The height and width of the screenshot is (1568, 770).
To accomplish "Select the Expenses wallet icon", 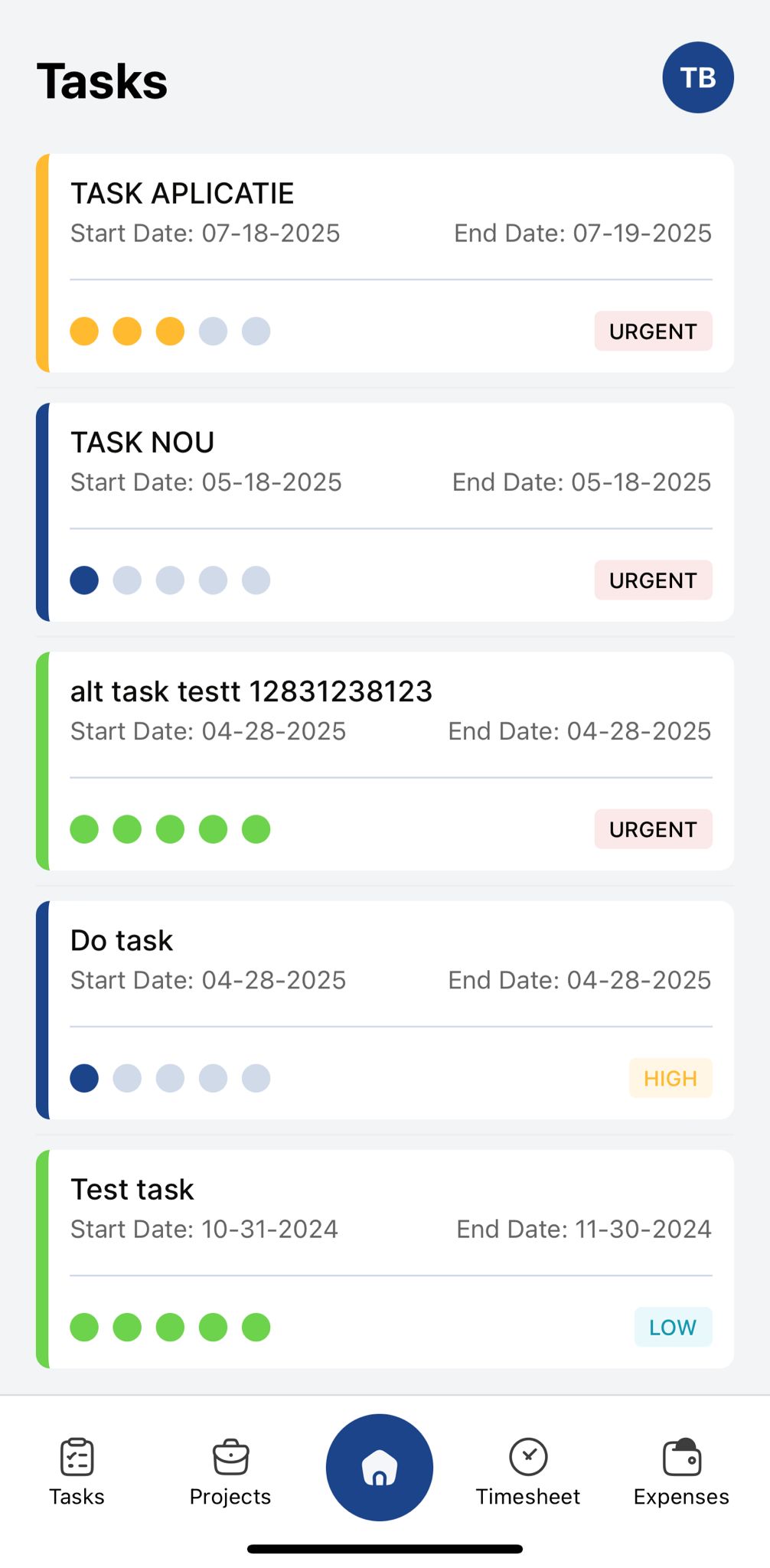I will point(680,1462).
